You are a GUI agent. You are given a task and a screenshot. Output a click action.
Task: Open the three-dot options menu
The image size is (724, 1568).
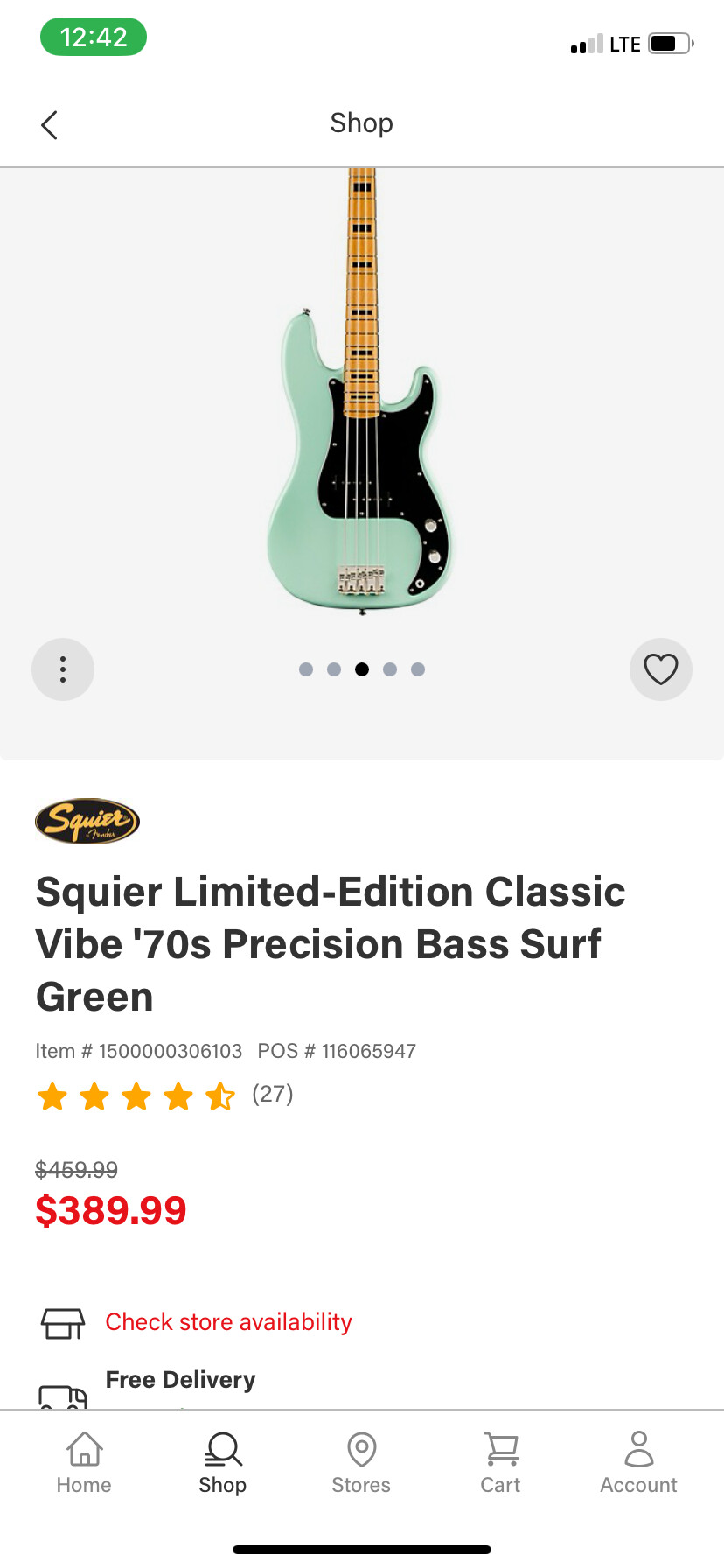(x=63, y=669)
